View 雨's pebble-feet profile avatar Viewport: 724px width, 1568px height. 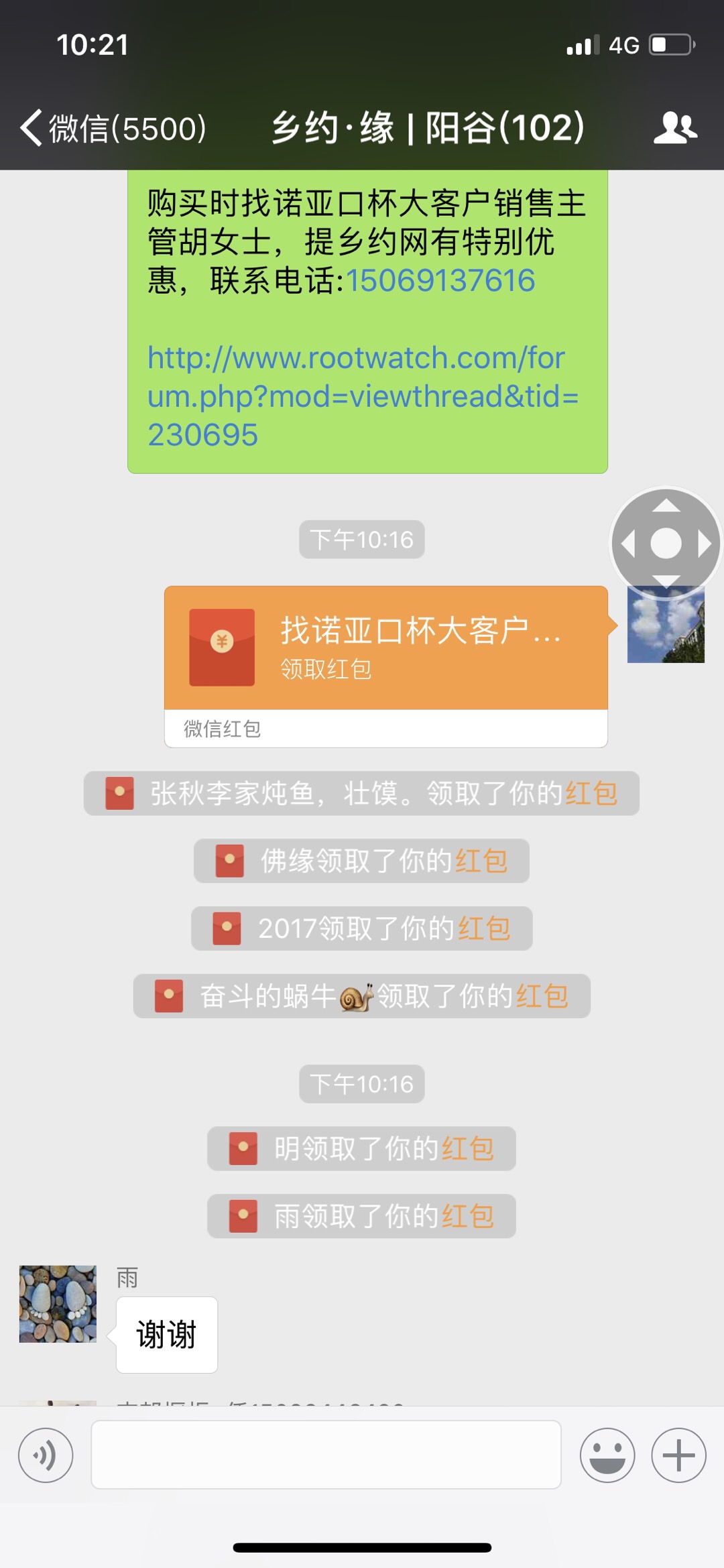click(x=58, y=1304)
